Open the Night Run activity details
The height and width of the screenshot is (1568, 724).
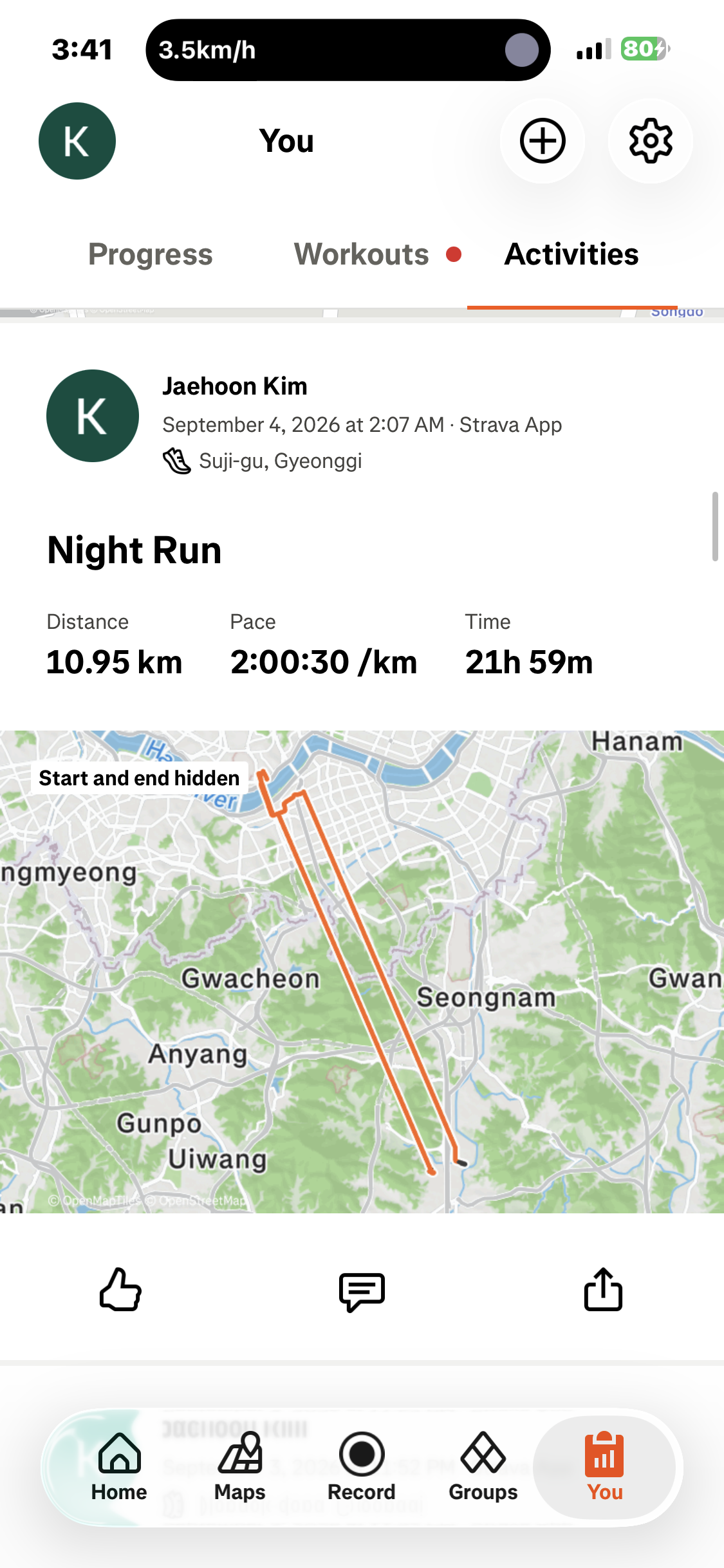coord(135,550)
